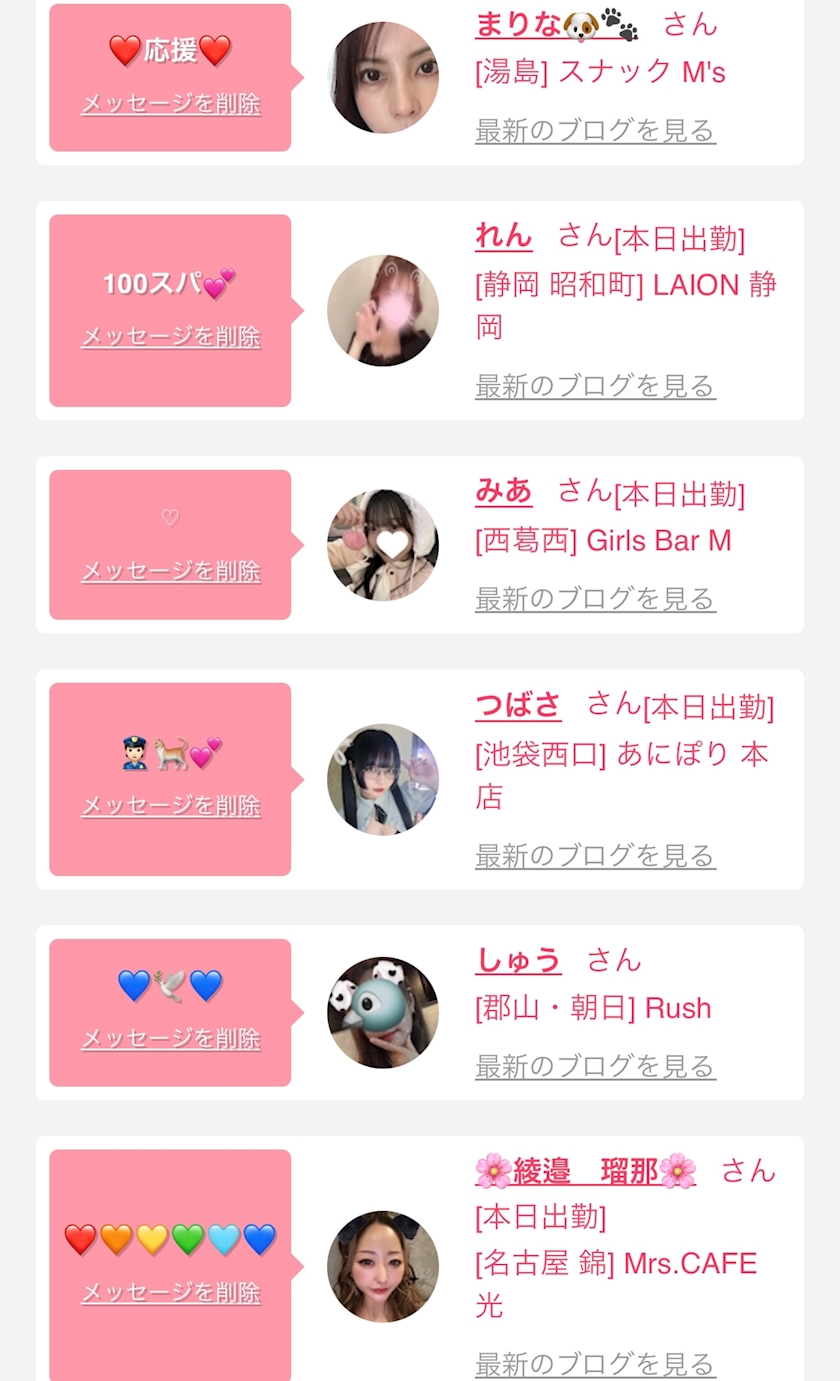Screen dimensions: 840x1381
Task: View れん's latest blog
Action: tap(595, 386)
